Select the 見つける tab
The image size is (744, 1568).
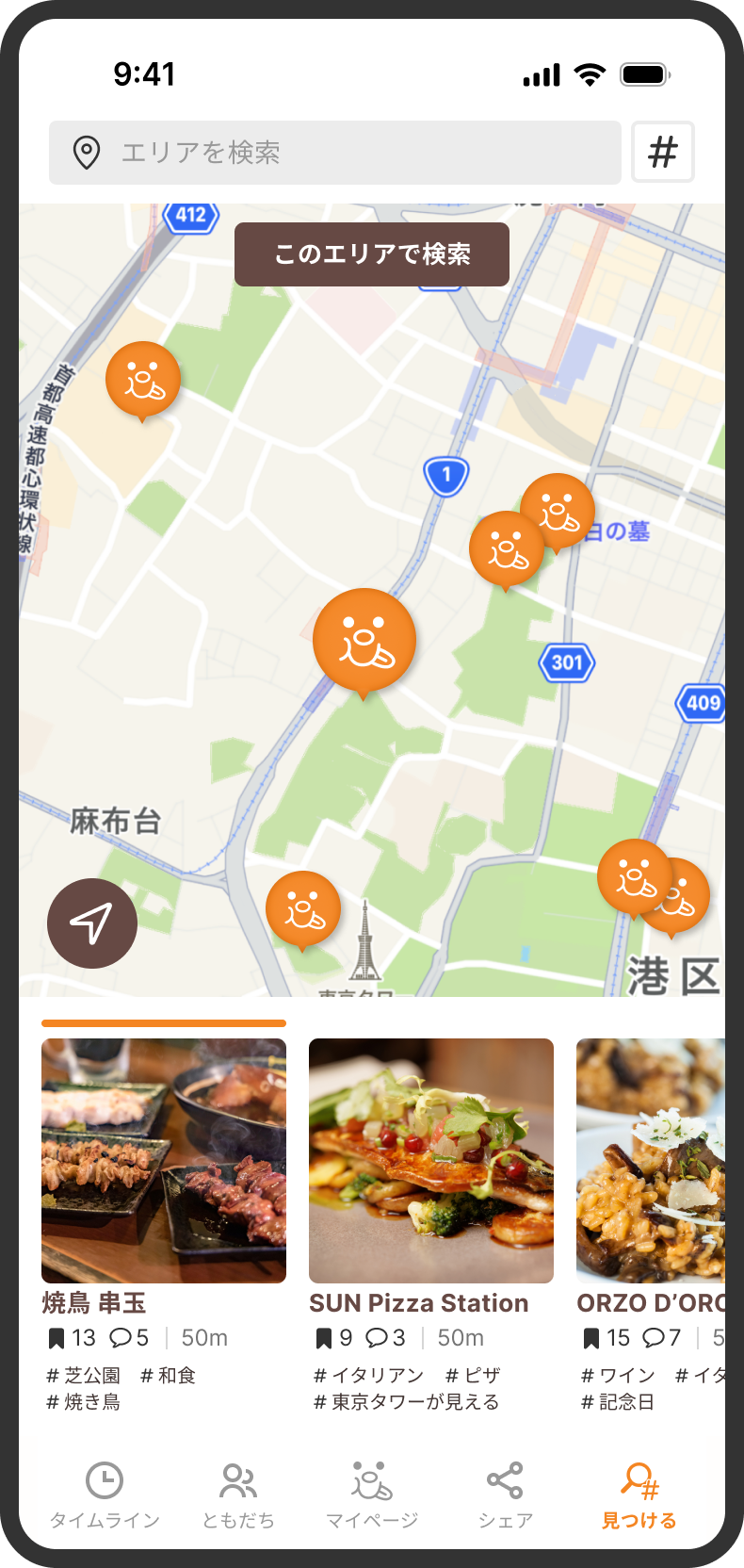click(x=639, y=1494)
